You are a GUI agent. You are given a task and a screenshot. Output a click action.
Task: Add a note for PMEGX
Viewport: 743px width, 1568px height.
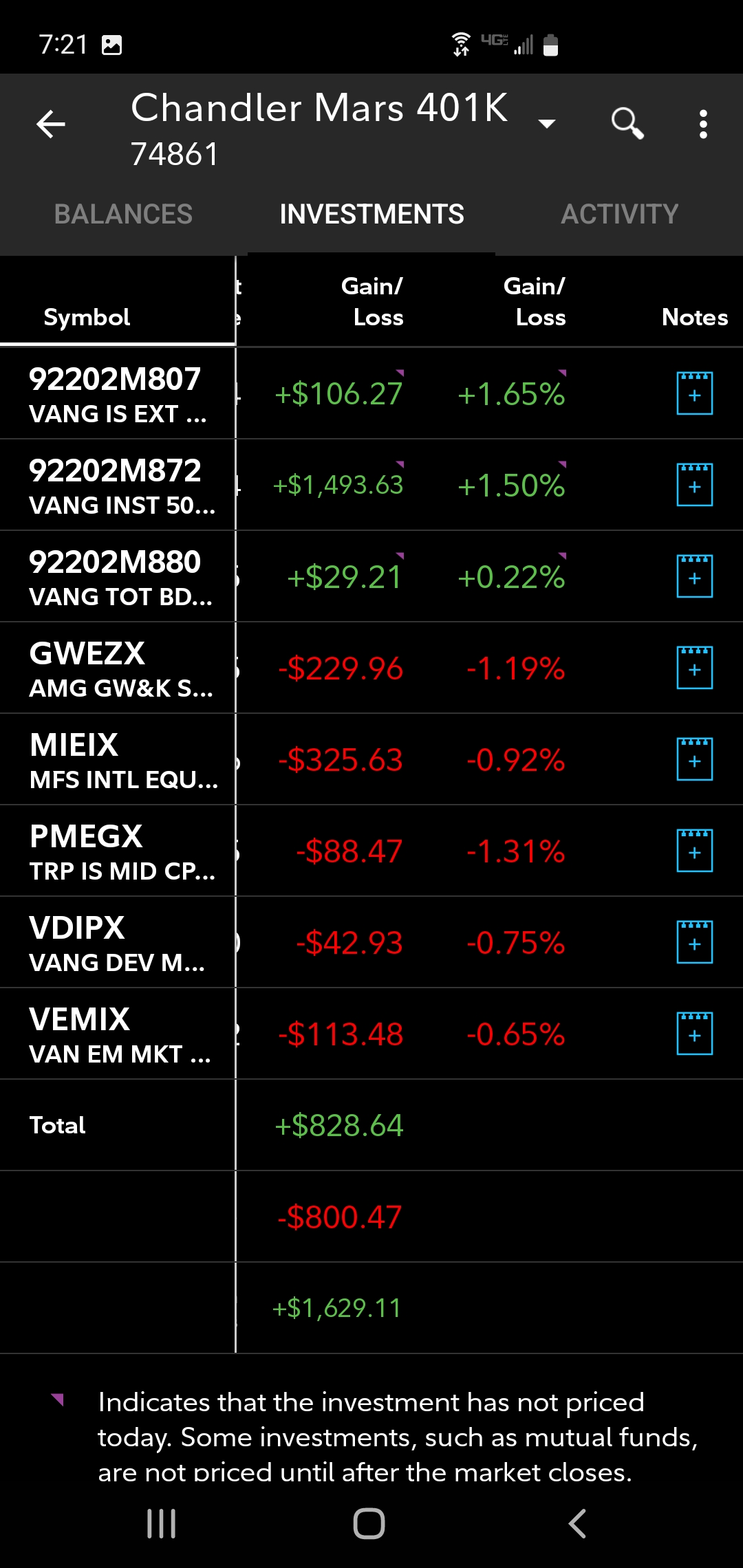695,851
